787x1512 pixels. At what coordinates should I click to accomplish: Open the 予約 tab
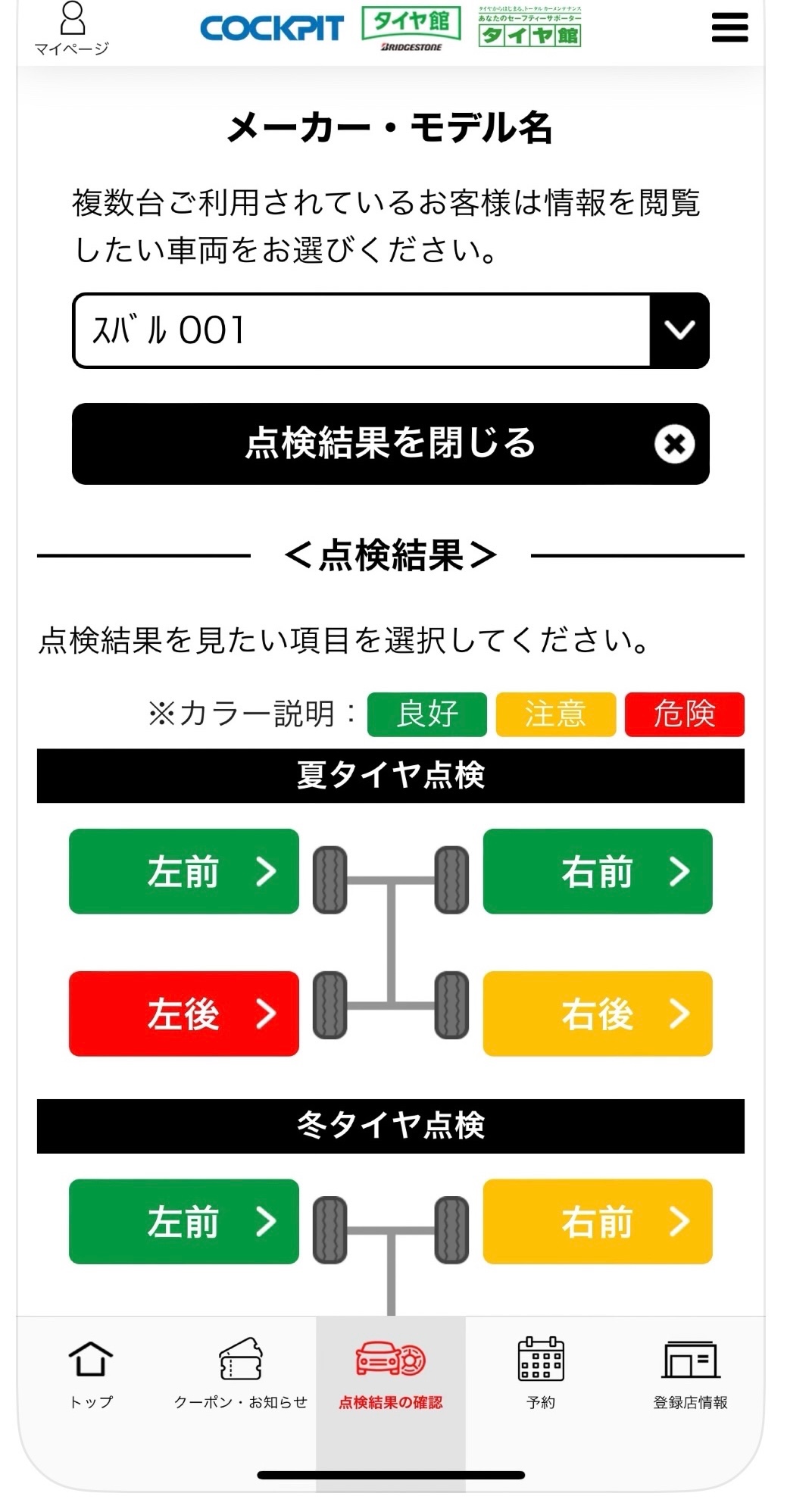pos(541,1375)
